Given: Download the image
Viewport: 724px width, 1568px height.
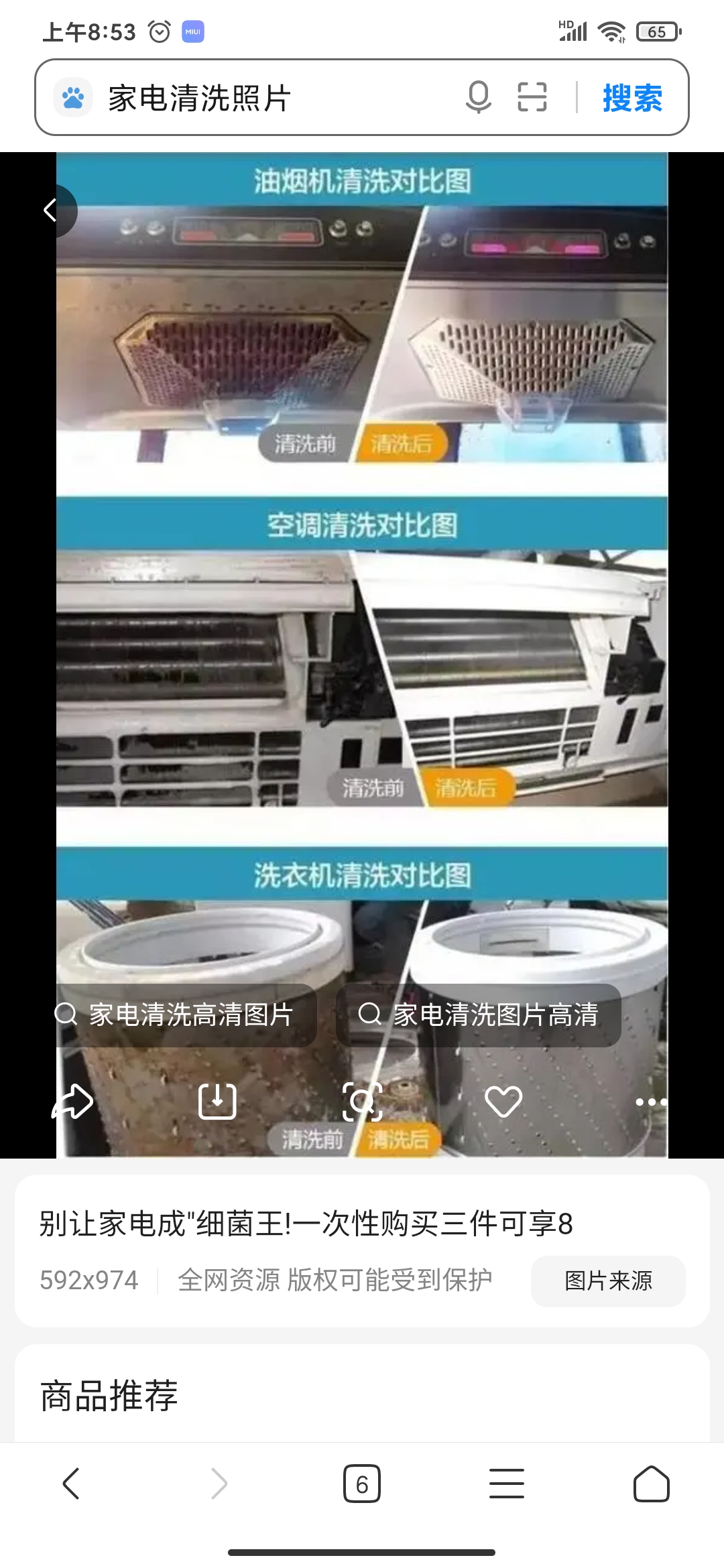Looking at the screenshot, I should click(217, 1101).
